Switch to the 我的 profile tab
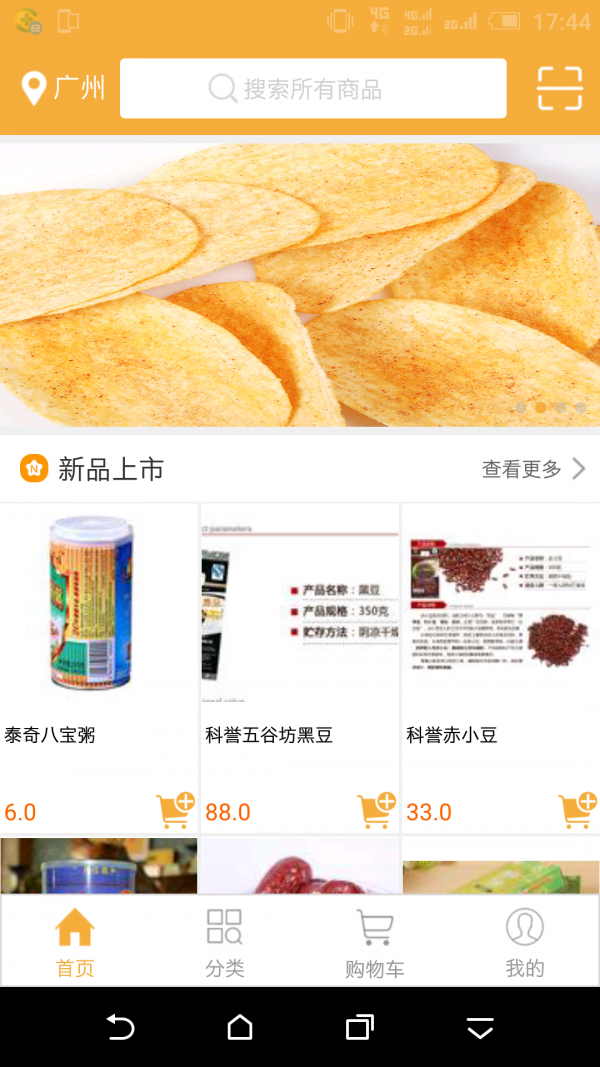Viewport: 600px width, 1067px height. coord(525,942)
